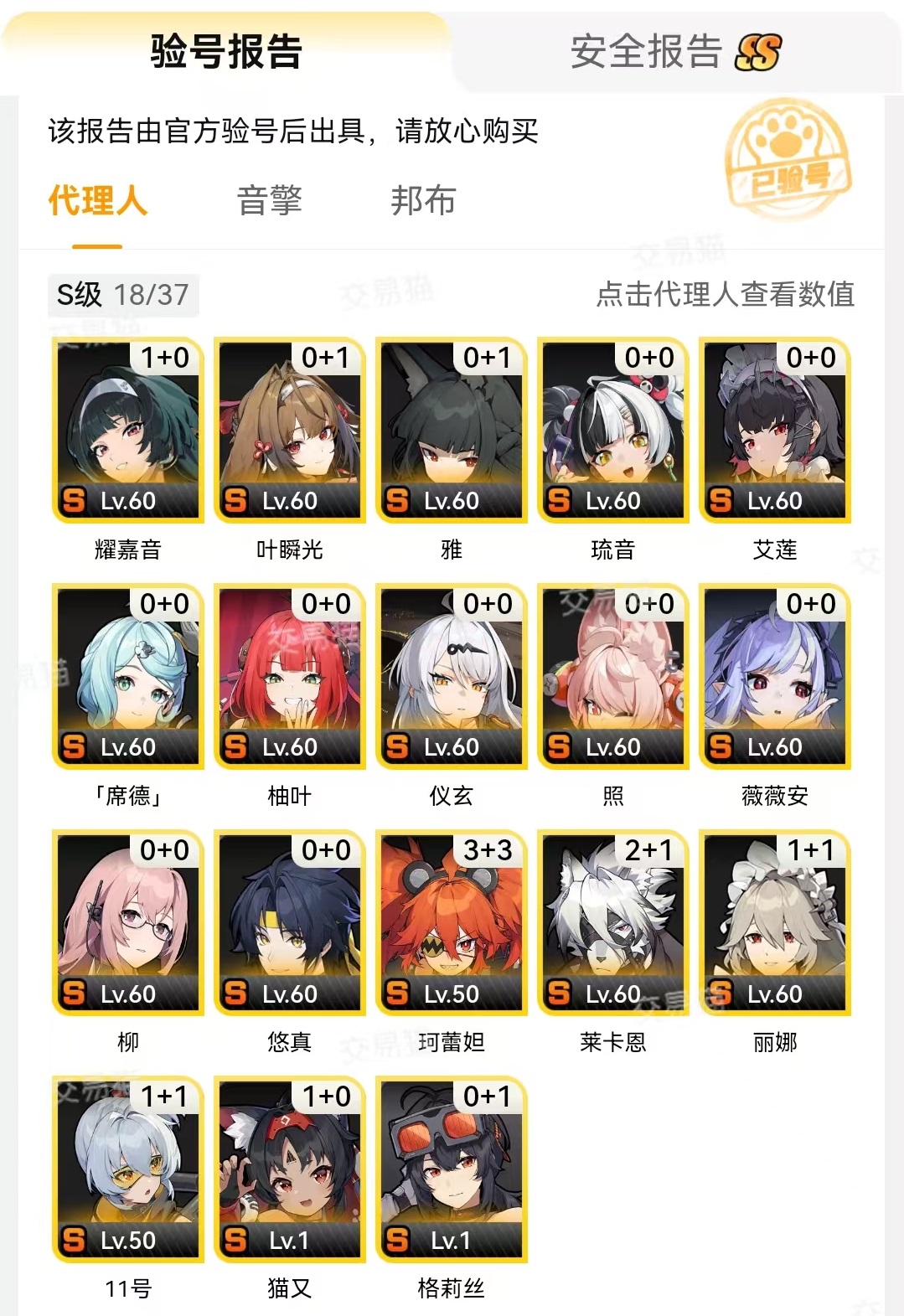
Task: Check agent 丽娜 details
Action: (x=775, y=922)
